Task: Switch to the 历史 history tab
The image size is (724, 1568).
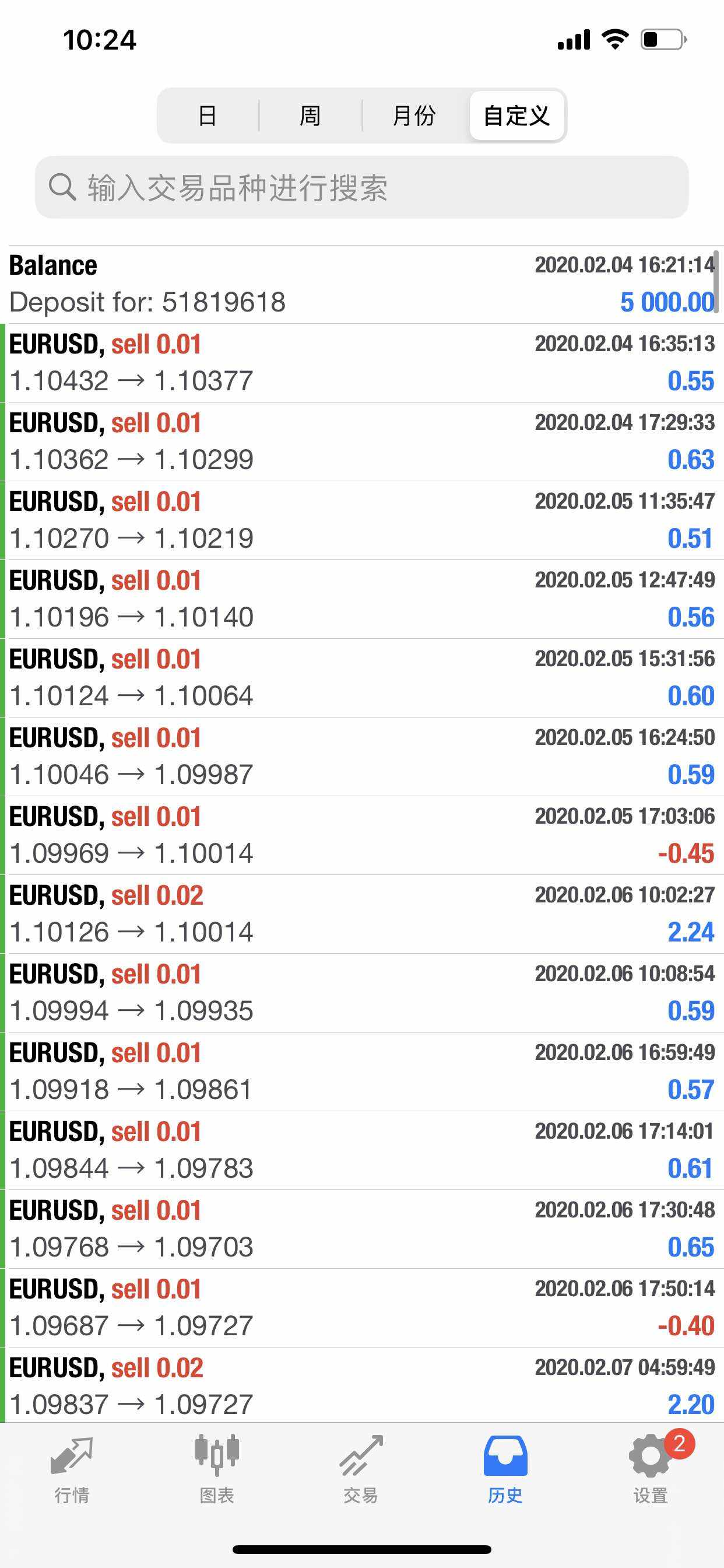Action: point(505,1469)
